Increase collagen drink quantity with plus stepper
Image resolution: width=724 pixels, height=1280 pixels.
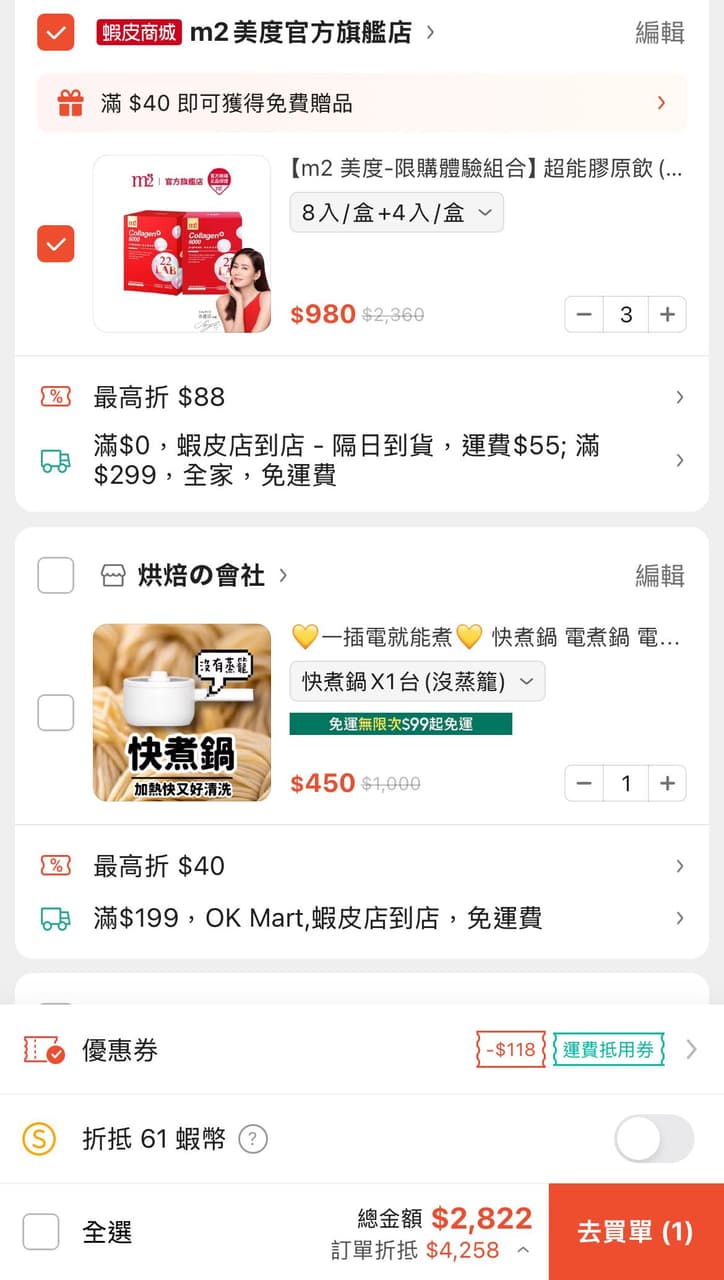tap(668, 314)
